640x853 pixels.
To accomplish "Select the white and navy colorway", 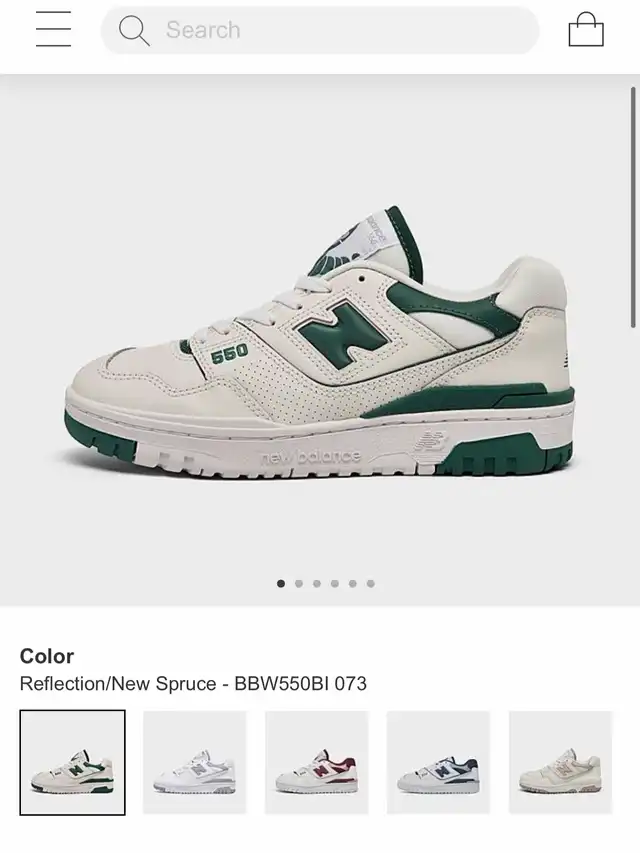I will pos(439,762).
